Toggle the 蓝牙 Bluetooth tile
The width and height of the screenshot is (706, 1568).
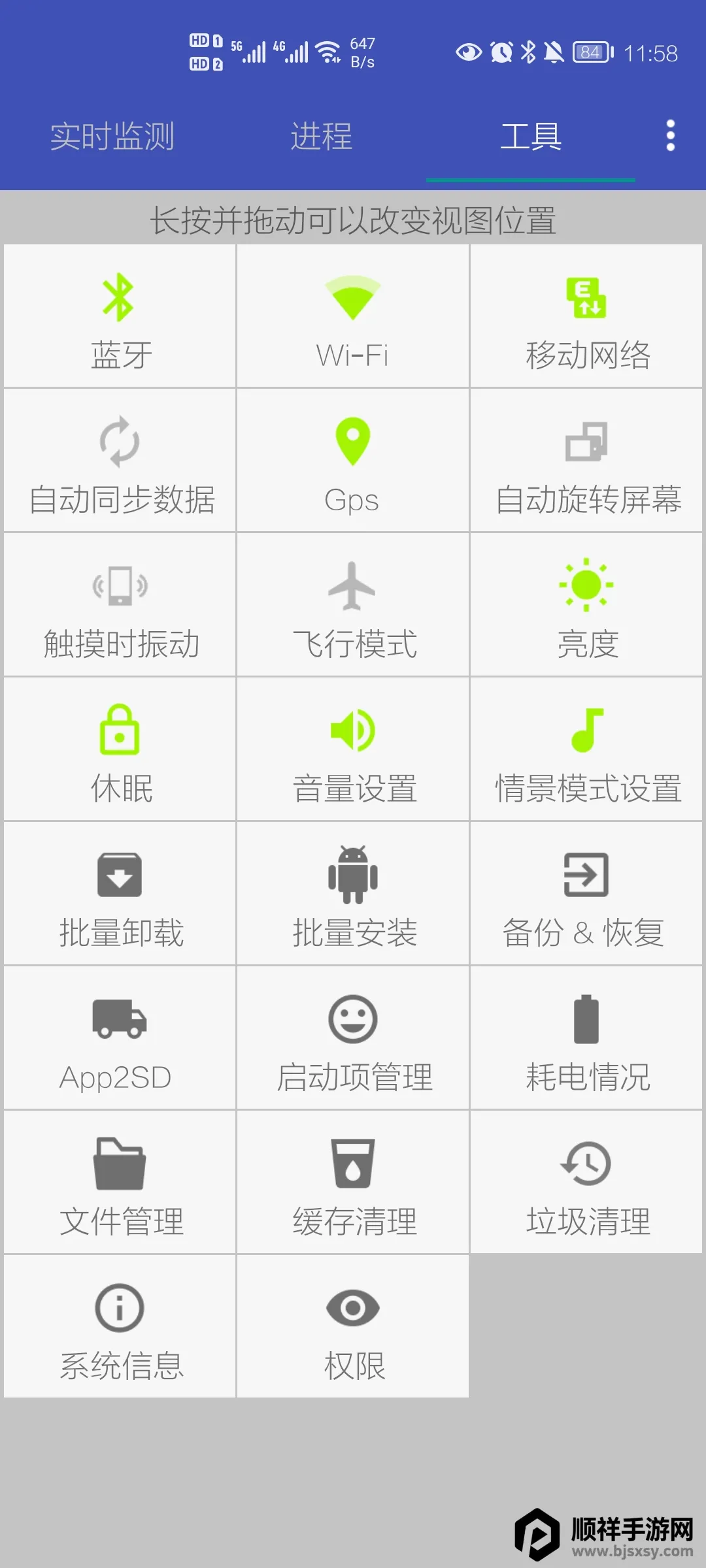[x=120, y=316]
